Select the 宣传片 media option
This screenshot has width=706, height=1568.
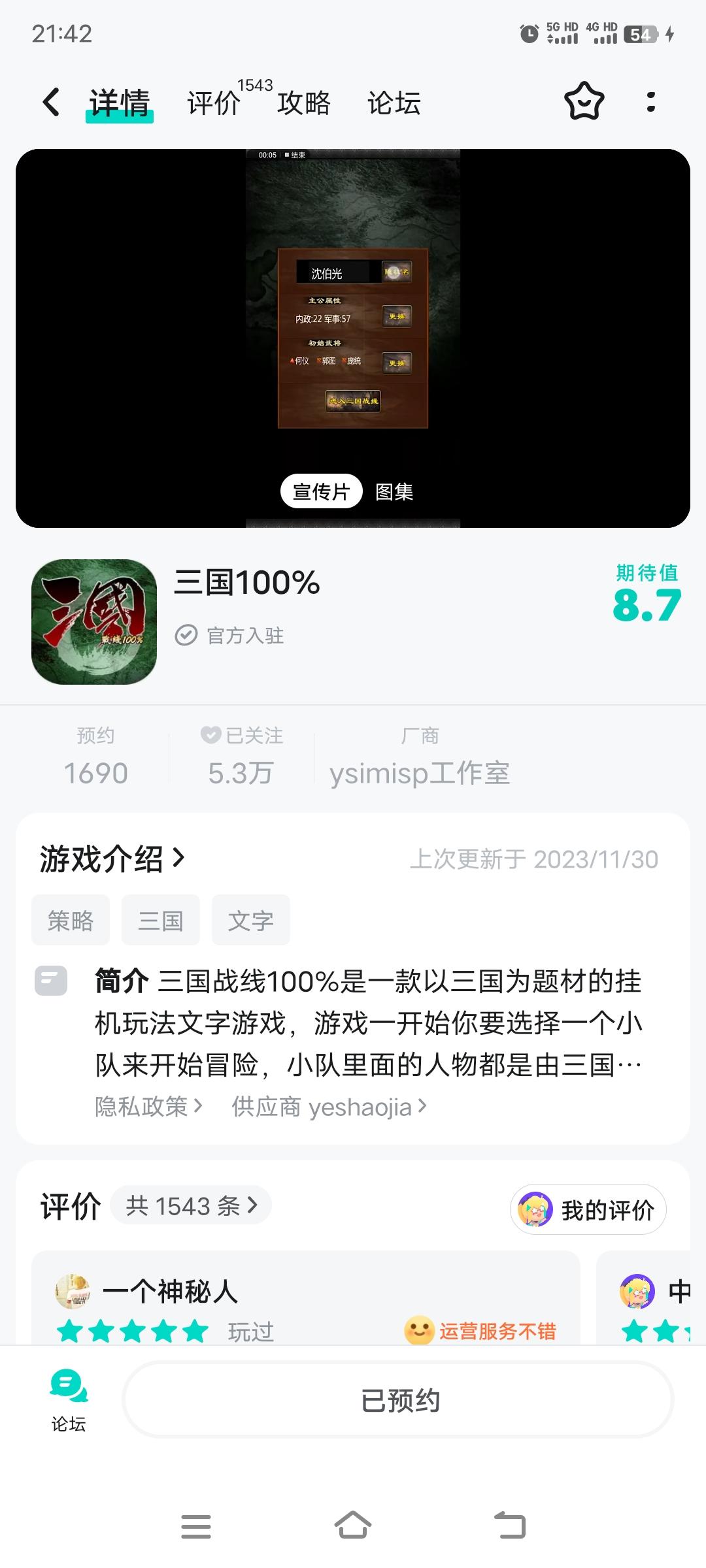(321, 491)
